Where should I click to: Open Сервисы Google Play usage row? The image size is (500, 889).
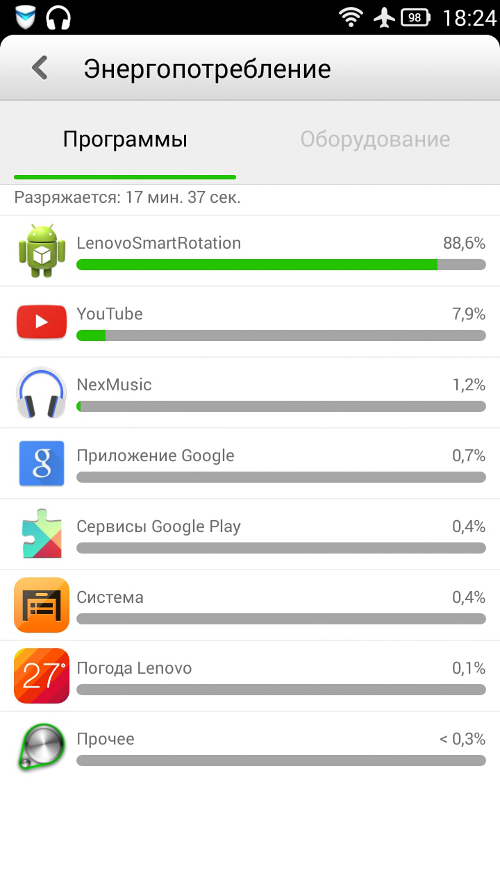point(250,535)
